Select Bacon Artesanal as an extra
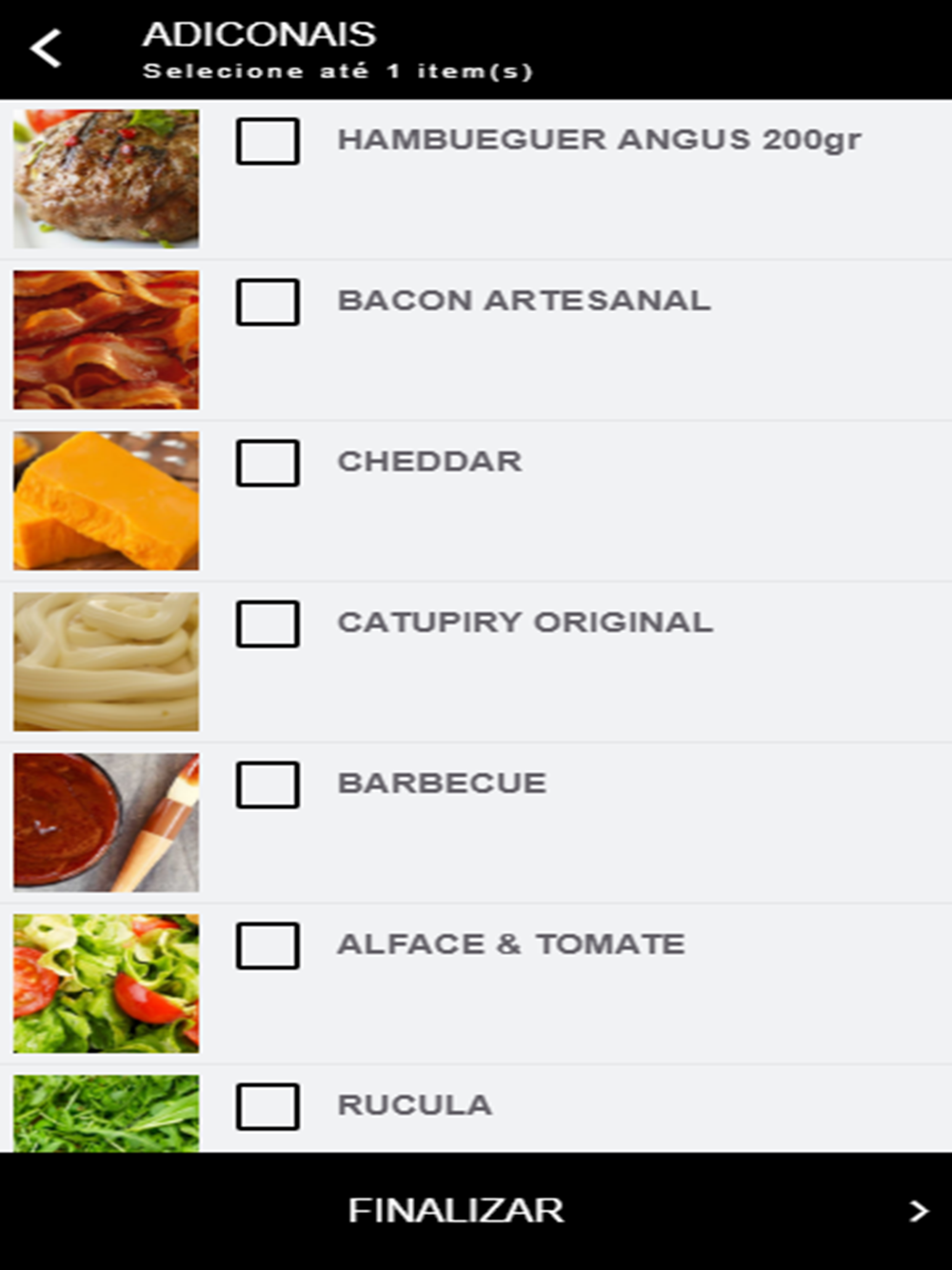 268,302
